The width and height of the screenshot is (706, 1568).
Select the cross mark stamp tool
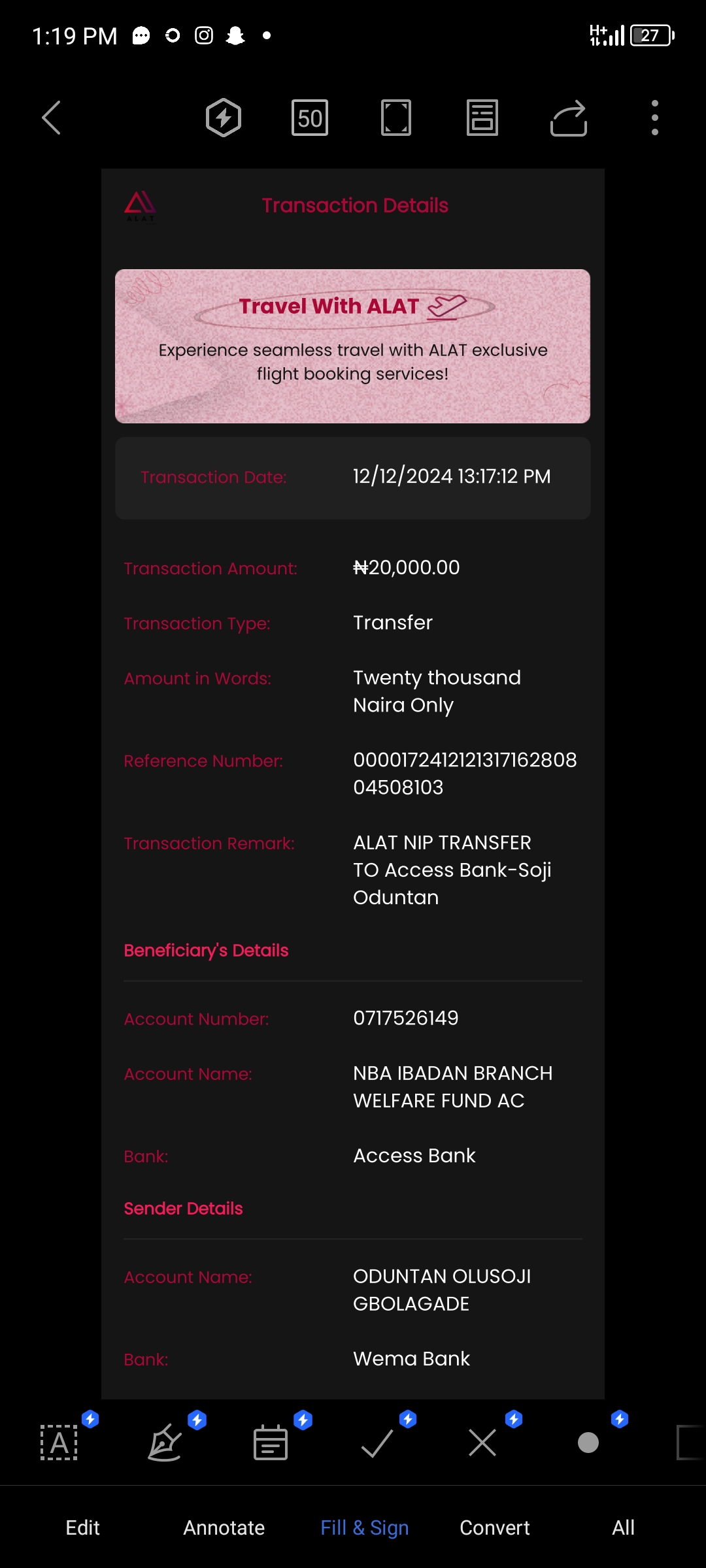tap(482, 1443)
